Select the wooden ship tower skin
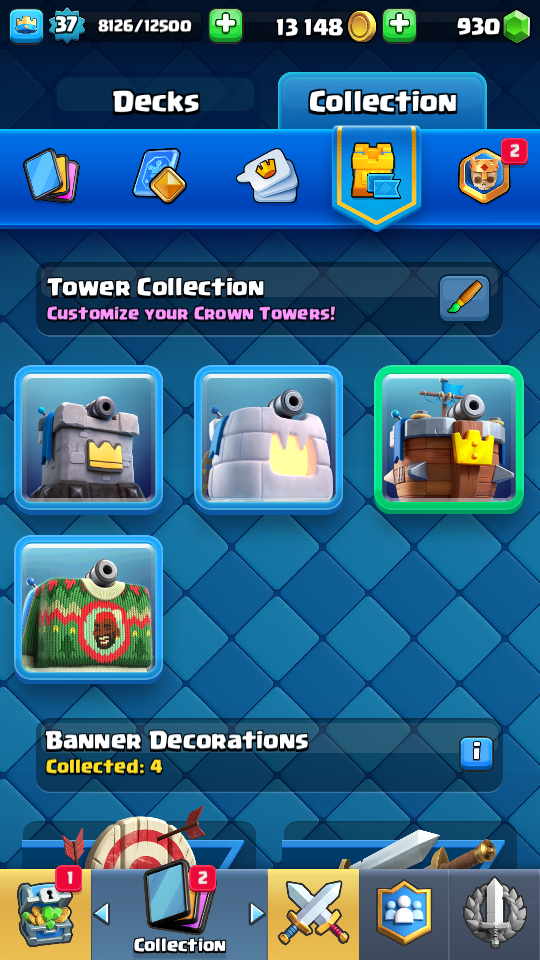Viewport: 540px width, 960px height. [x=449, y=438]
